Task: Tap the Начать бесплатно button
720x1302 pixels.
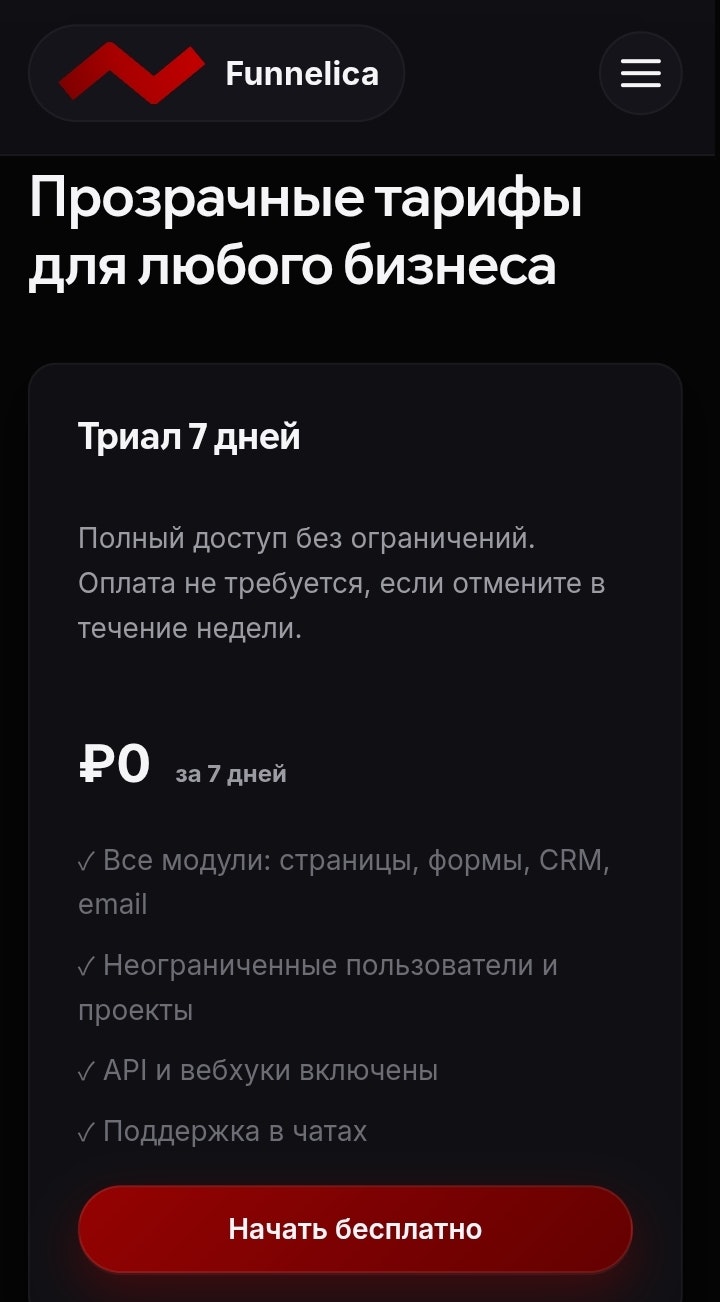Action: coord(355,1229)
